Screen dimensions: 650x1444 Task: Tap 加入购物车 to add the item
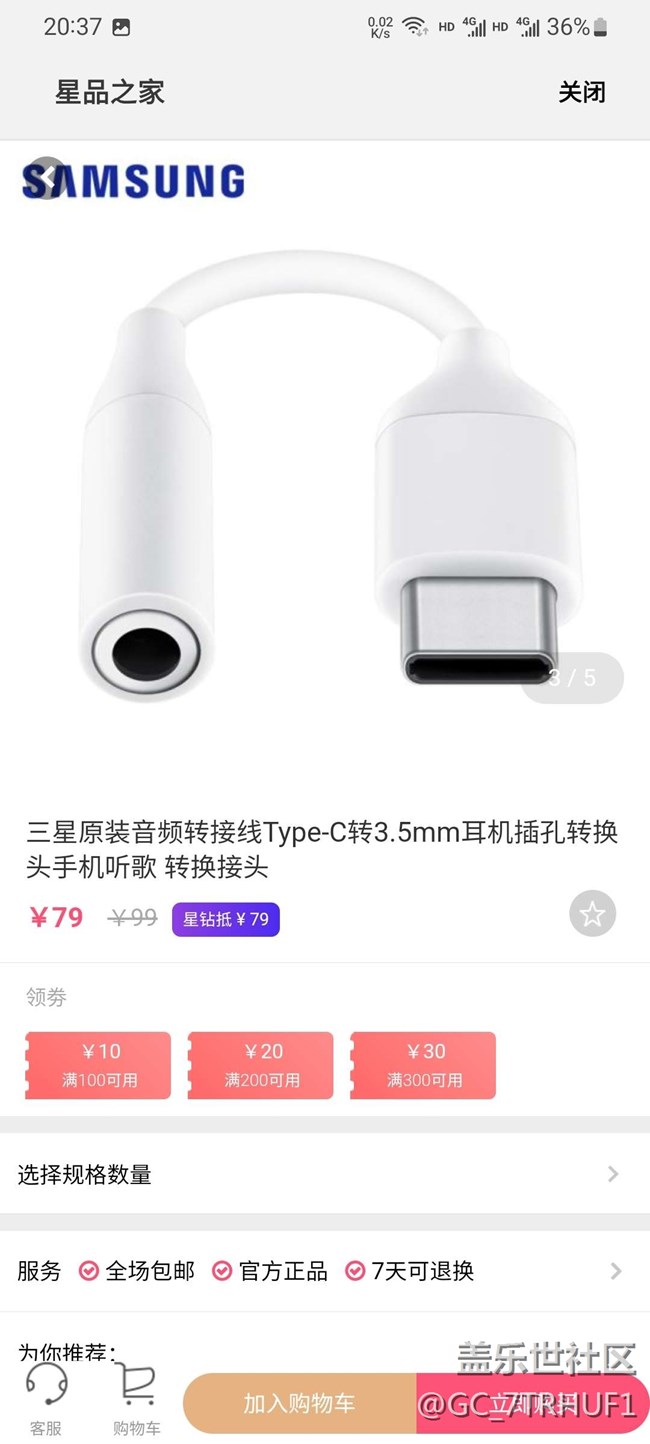point(299,1404)
